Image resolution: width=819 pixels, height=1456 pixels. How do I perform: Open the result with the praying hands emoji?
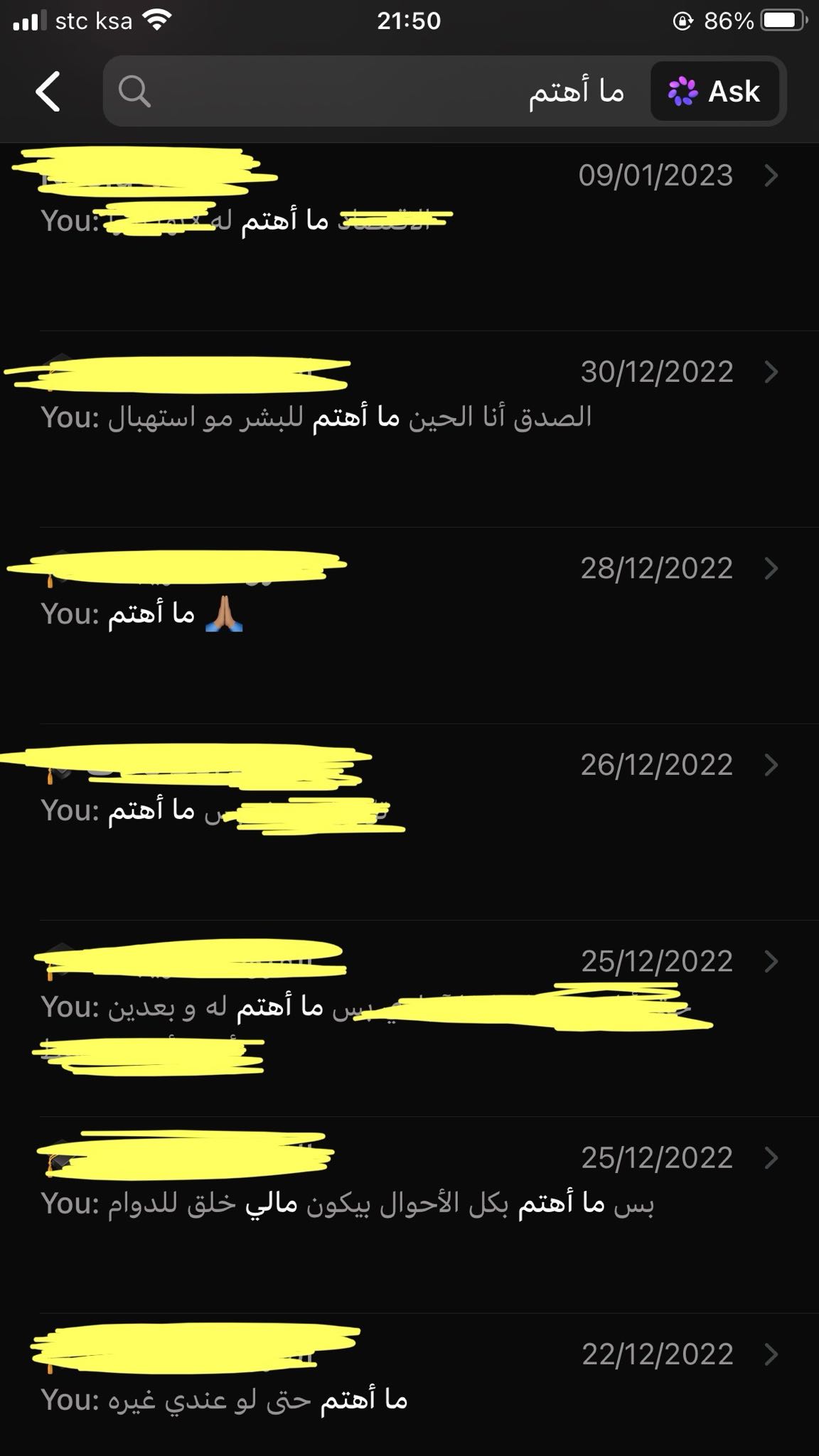(x=409, y=626)
